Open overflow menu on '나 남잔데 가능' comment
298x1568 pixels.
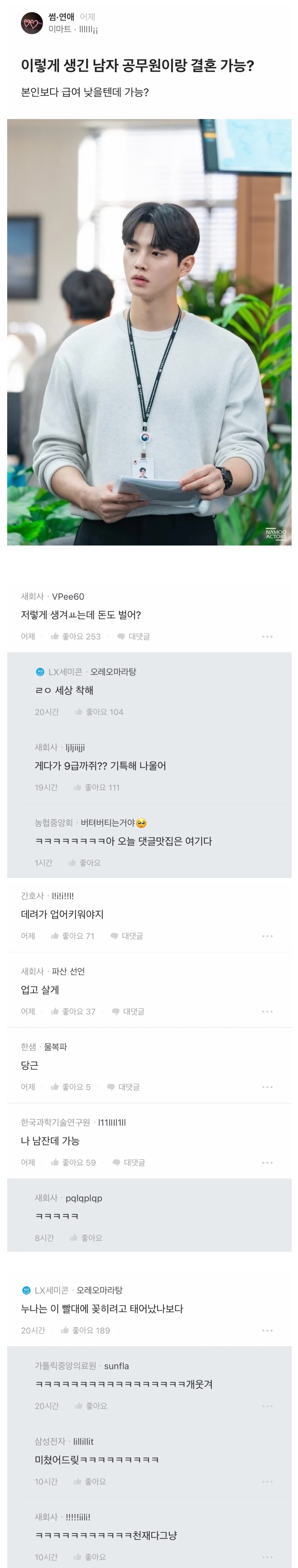(x=267, y=1162)
